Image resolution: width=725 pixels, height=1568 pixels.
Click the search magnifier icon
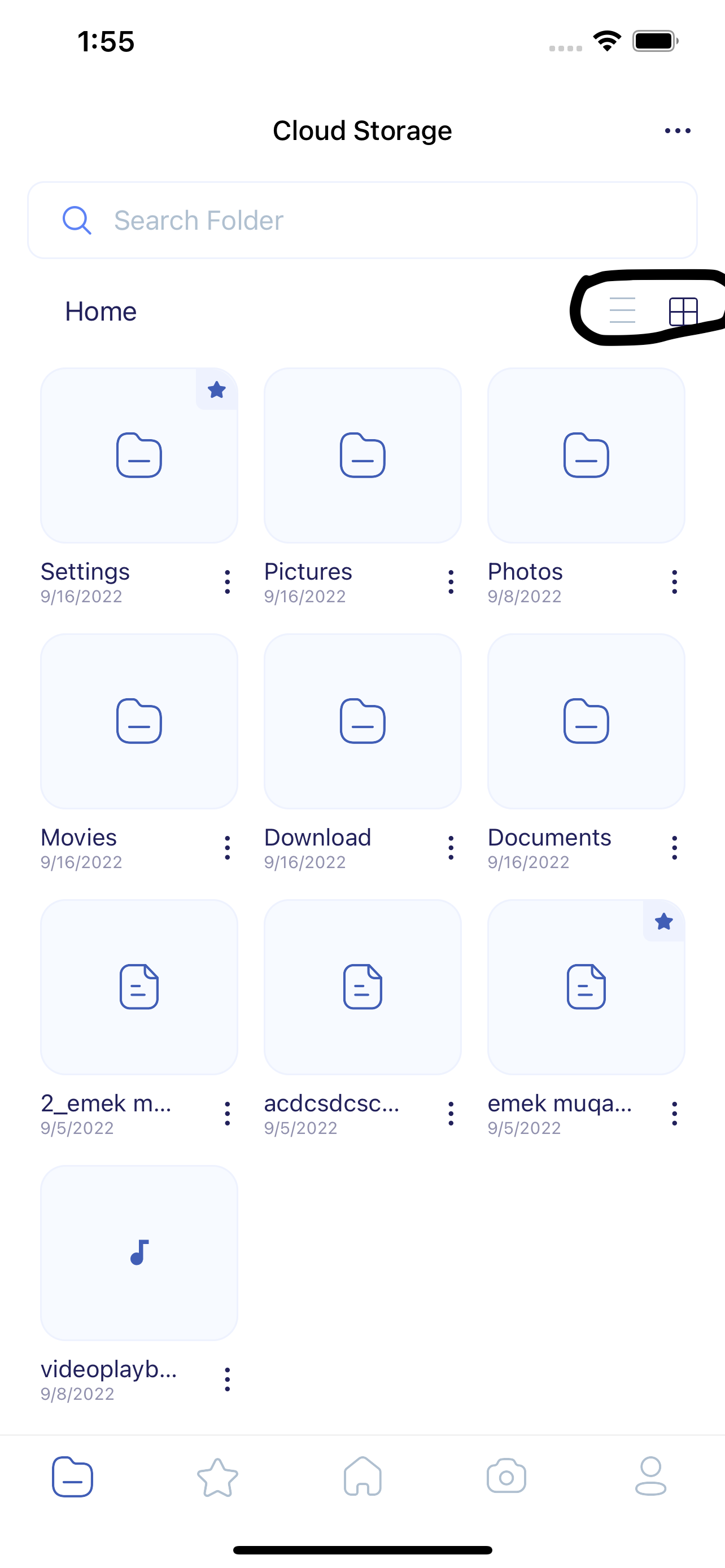(77, 220)
